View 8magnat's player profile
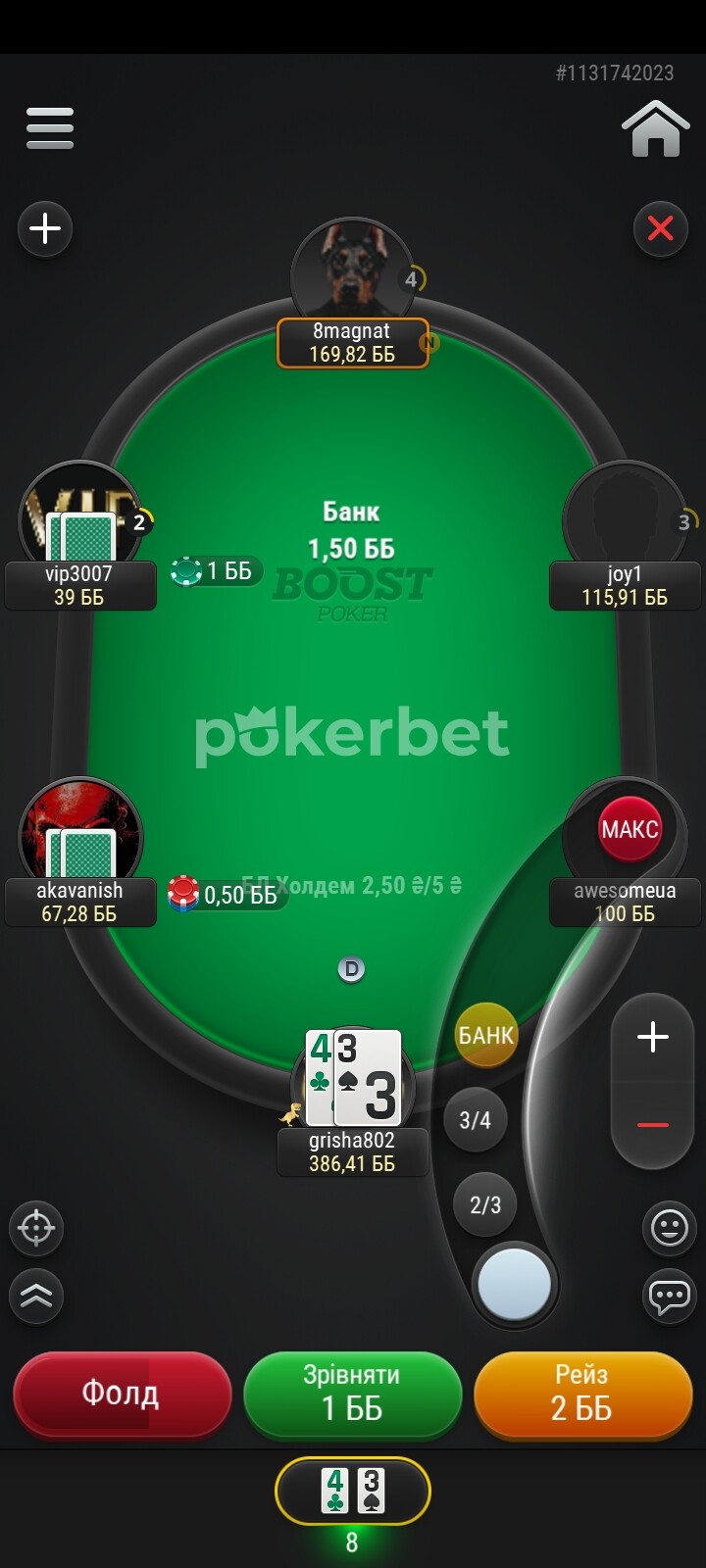This screenshot has width=706, height=1568. (352, 271)
